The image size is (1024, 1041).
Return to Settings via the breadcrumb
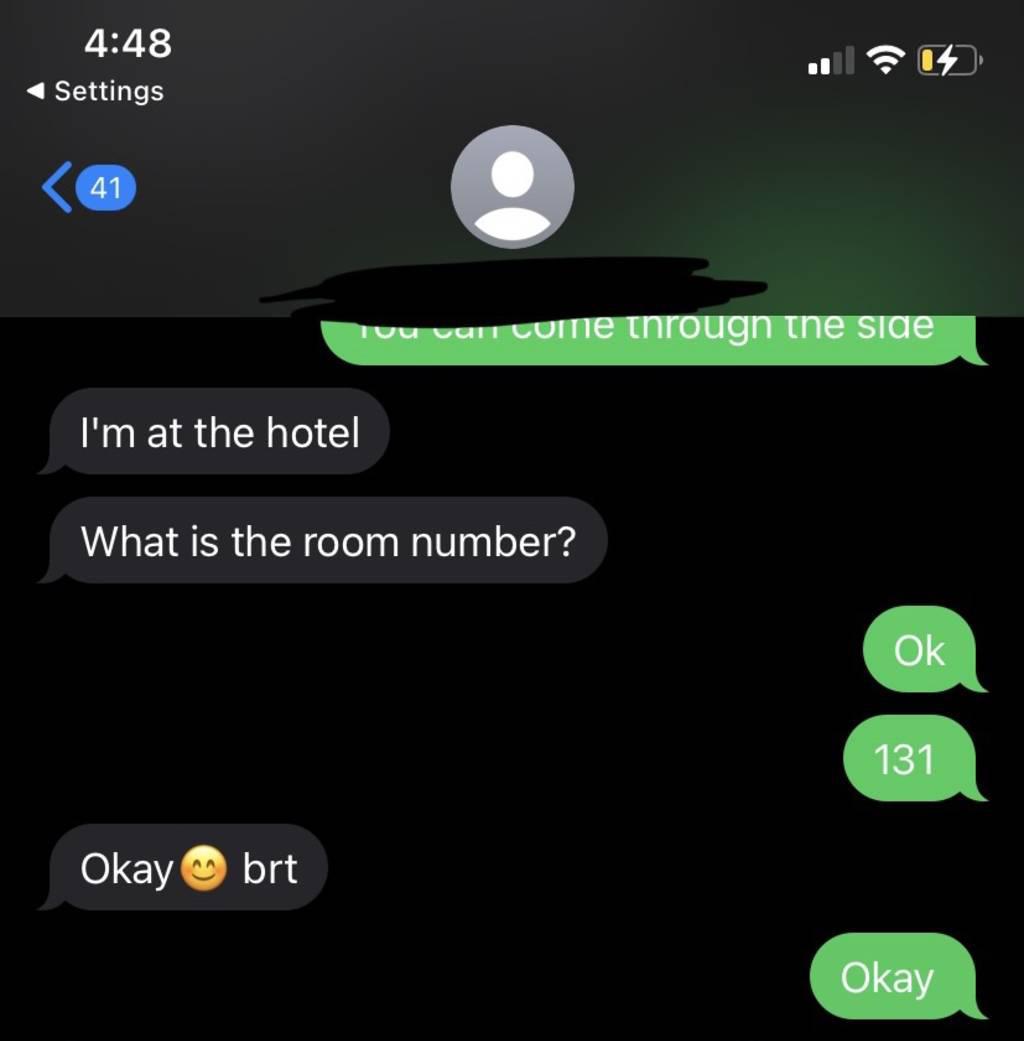point(95,91)
